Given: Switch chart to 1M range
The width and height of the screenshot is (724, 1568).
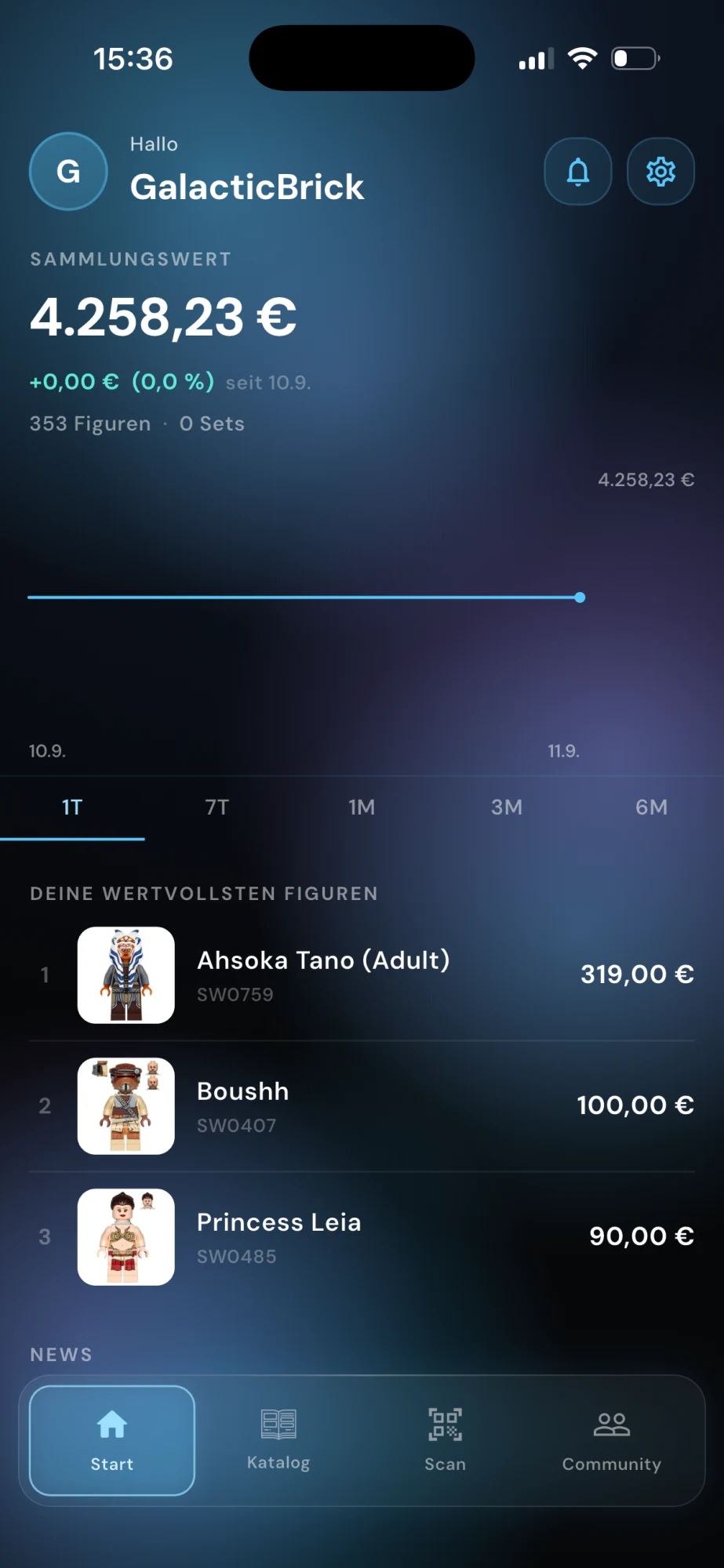Looking at the screenshot, I should click(x=362, y=808).
